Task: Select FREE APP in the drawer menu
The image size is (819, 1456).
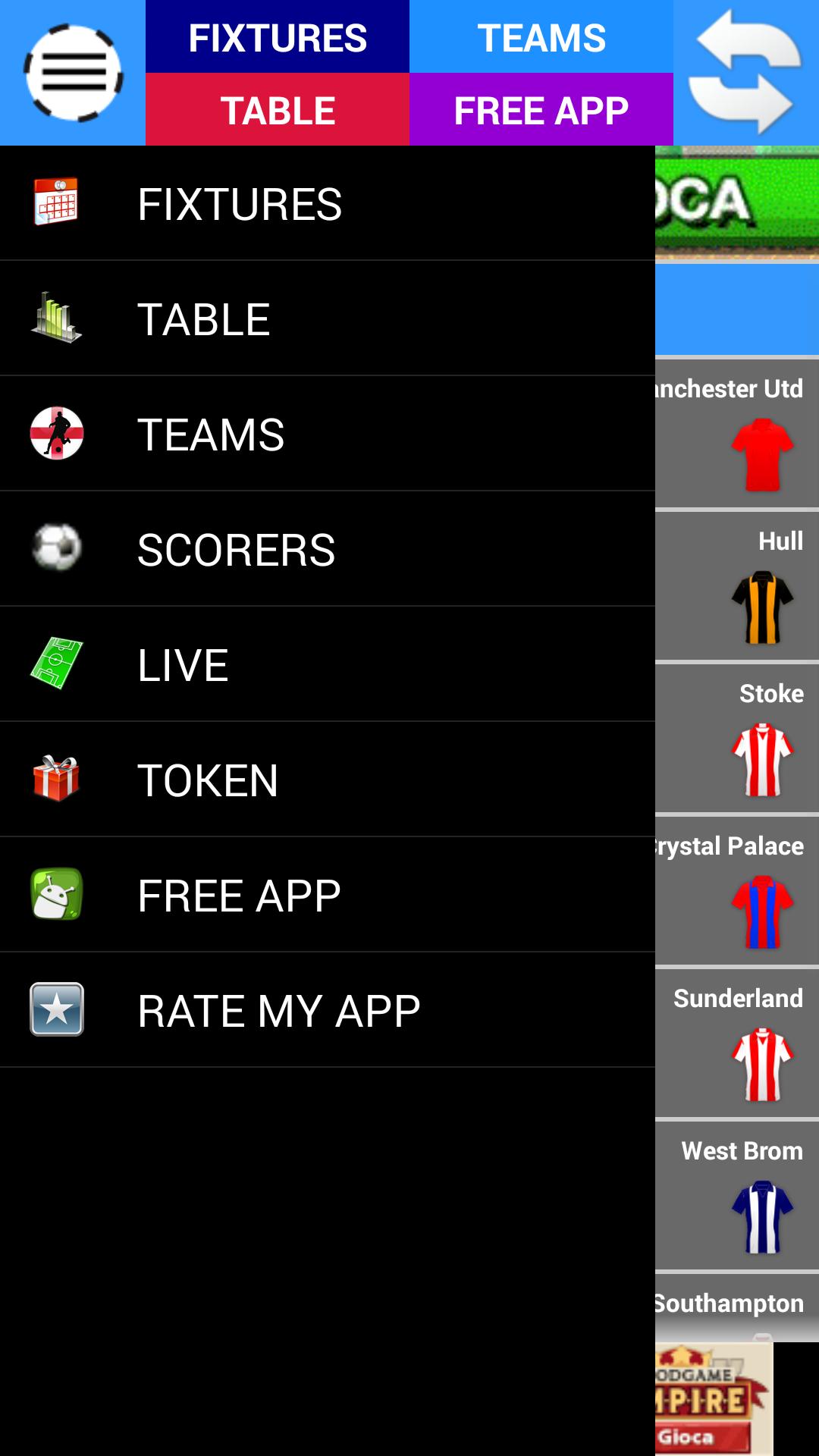Action: [326, 895]
